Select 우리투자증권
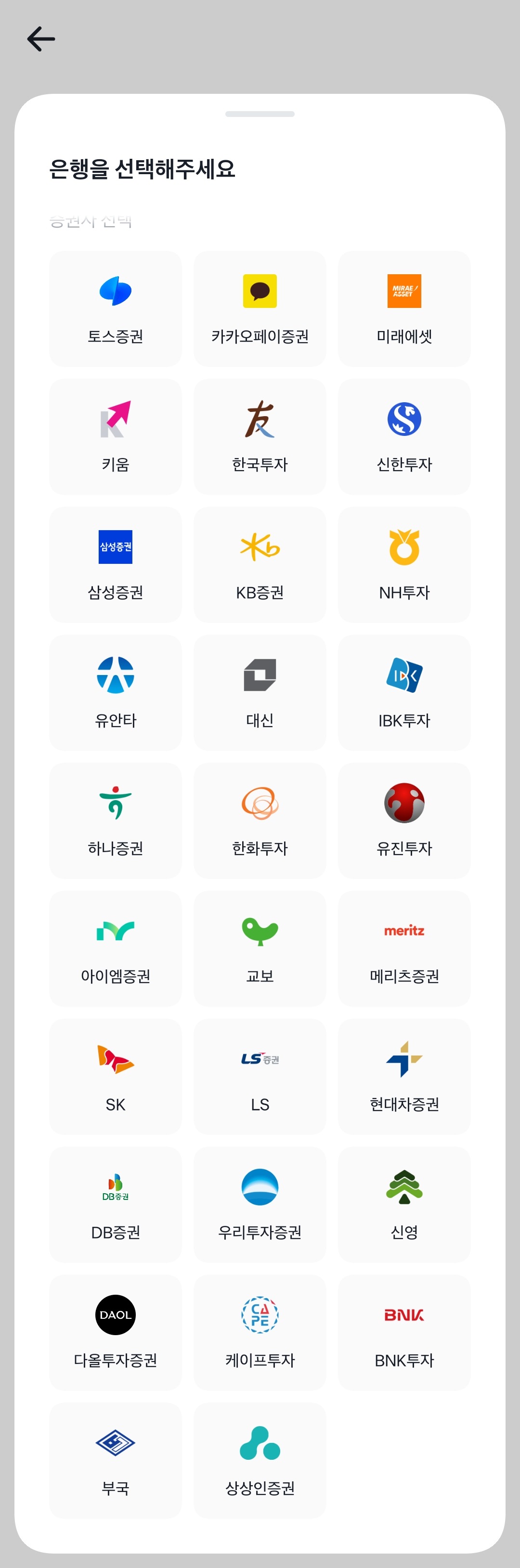Screen dimensions: 520x1568 tap(260, 1205)
